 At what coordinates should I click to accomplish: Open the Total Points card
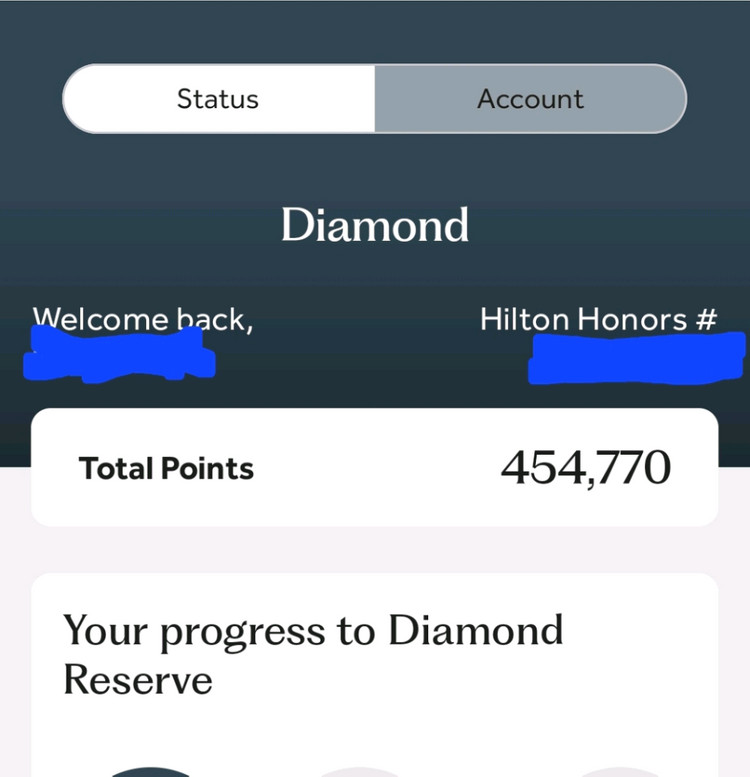374,467
